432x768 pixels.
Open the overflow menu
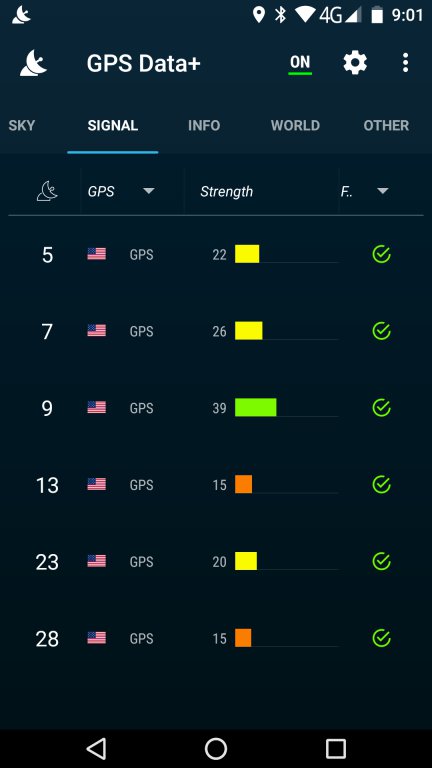click(405, 63)
